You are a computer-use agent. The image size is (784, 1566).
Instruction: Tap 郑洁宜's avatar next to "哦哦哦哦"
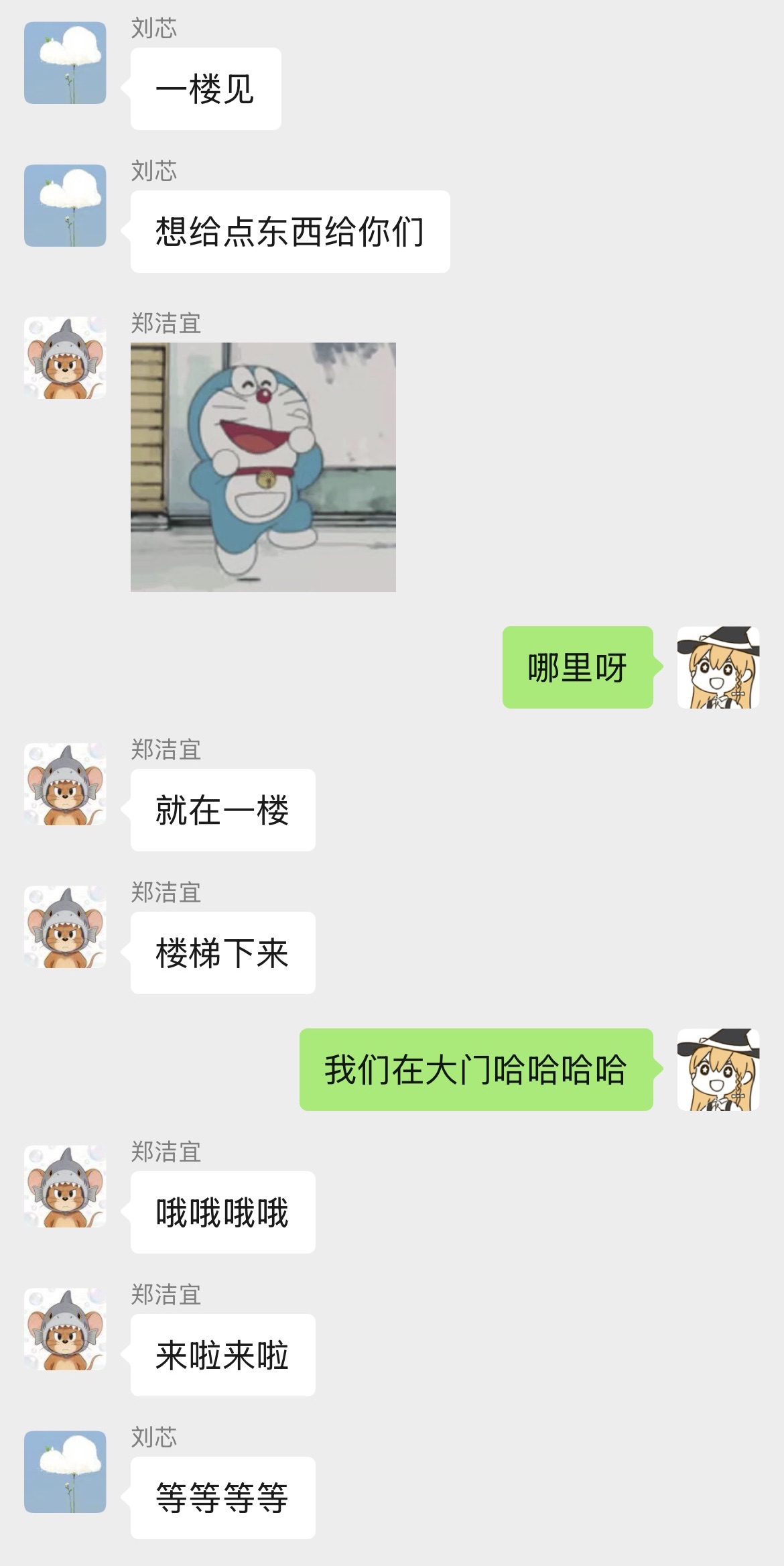(65, 1187)
